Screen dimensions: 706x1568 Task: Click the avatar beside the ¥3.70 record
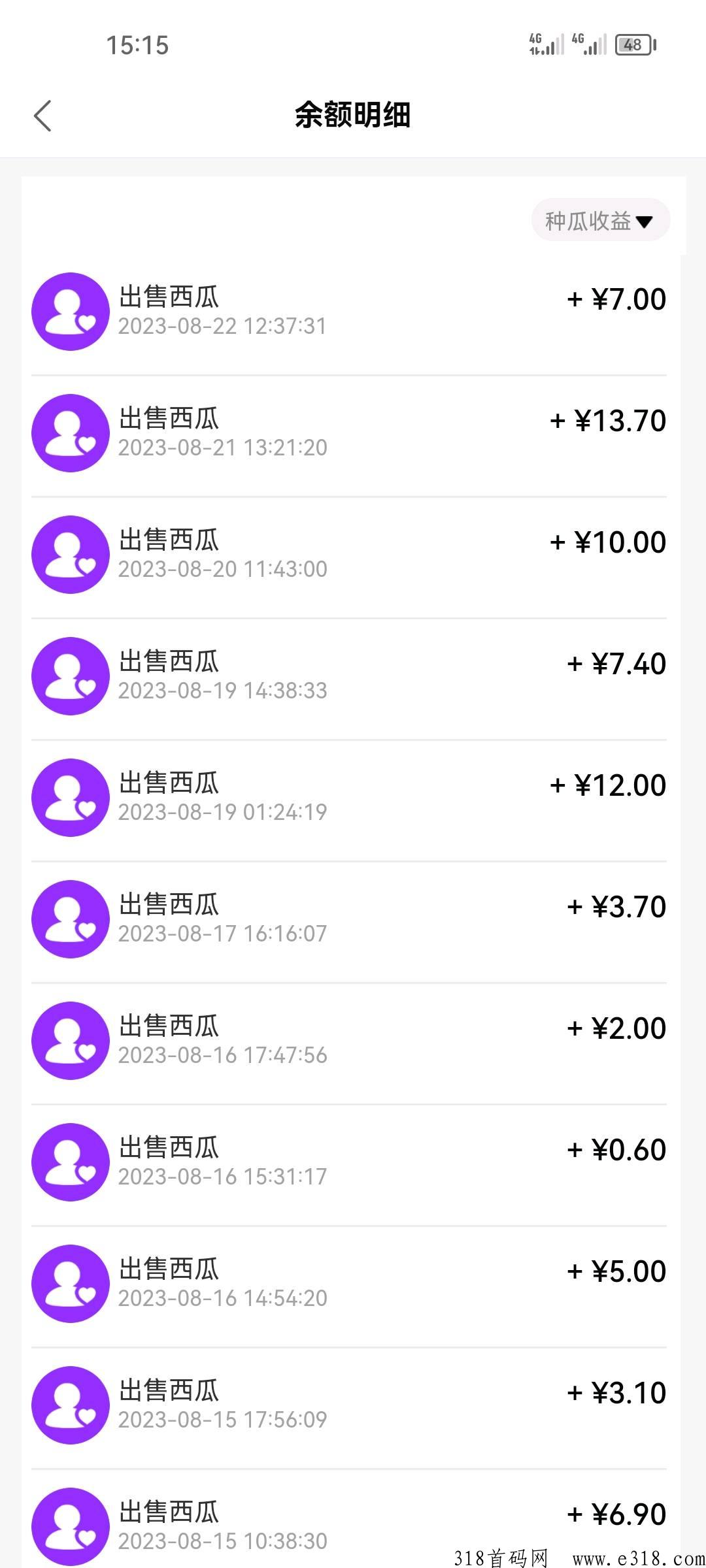click(x=70, y=919)
